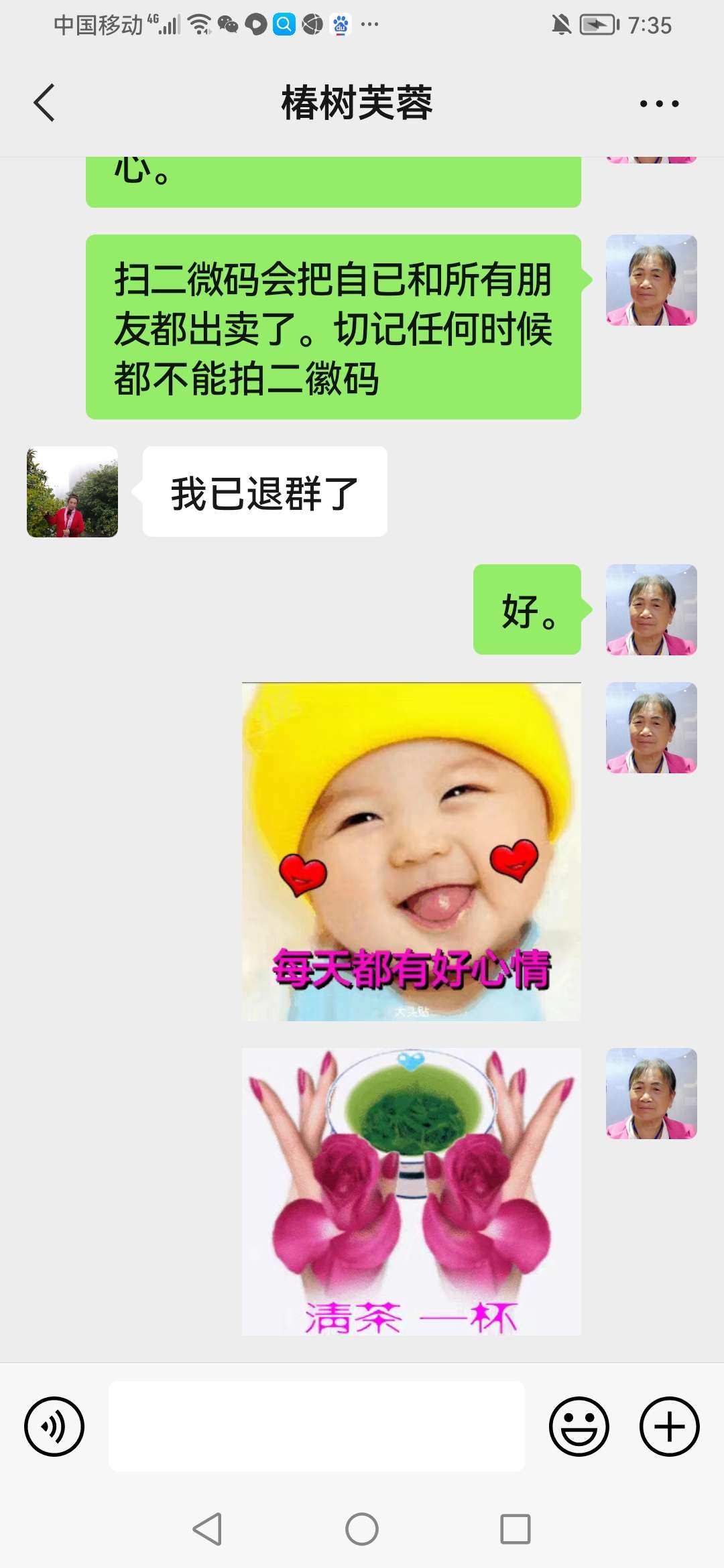
Task: Open the emoji sticker panel
Action: coord(579,1426)
